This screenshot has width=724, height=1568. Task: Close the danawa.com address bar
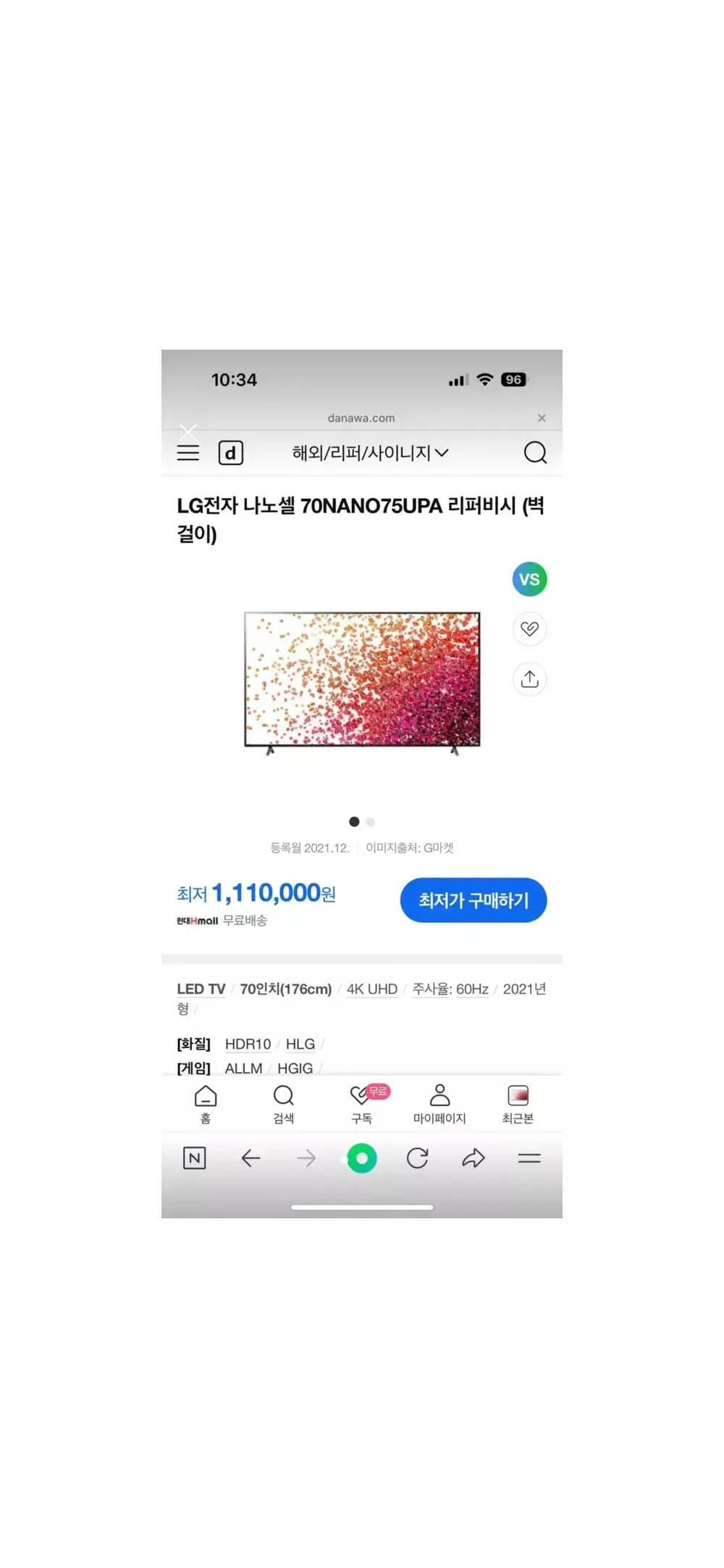click(x=542, y=418)
